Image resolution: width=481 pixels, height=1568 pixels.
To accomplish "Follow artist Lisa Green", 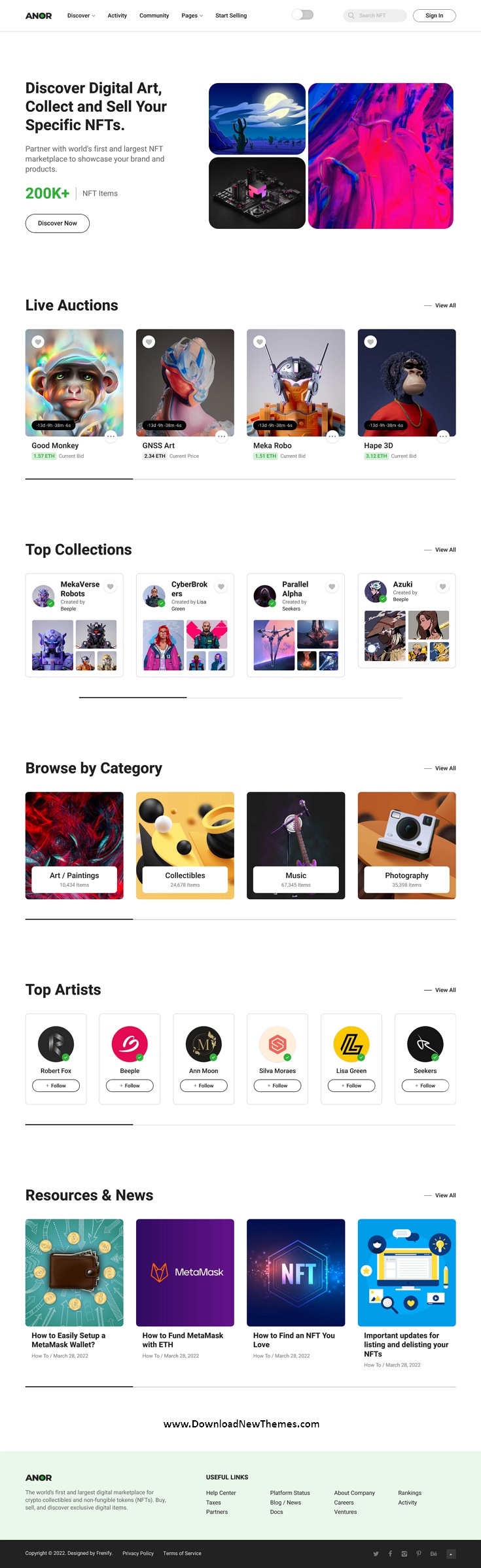I will pos(351,1085).
